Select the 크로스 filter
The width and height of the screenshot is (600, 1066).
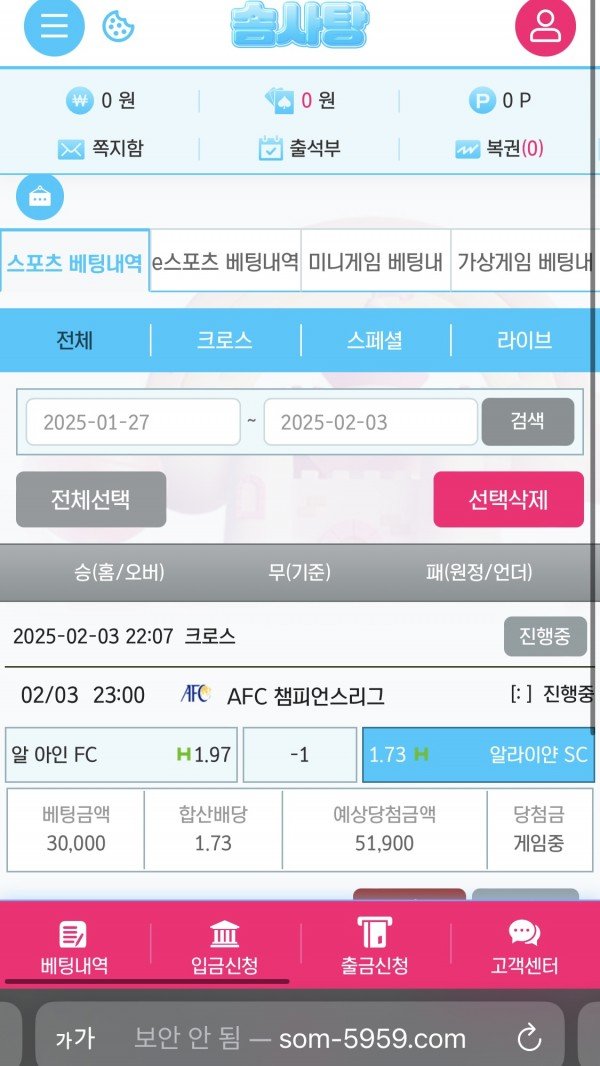pyautogui.click(x=225, y=340)
